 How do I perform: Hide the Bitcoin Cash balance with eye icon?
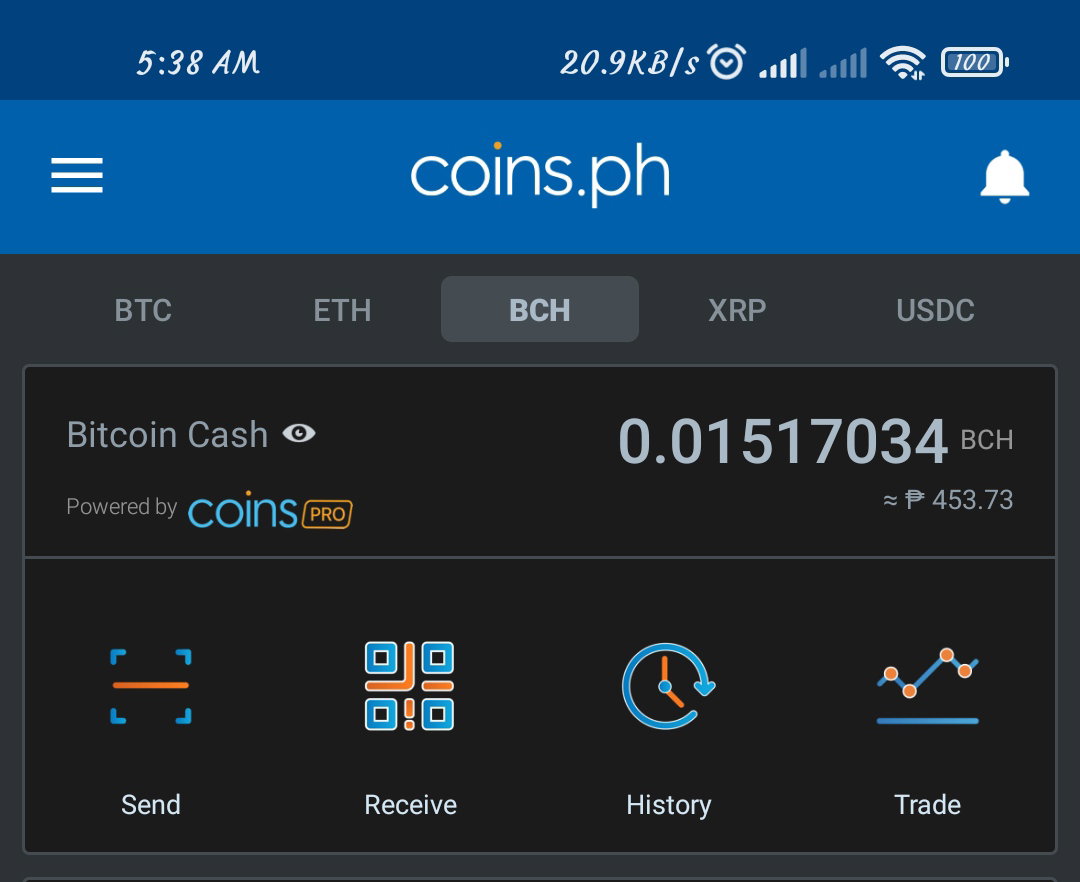pyautogui.click(x=299, y=434)
